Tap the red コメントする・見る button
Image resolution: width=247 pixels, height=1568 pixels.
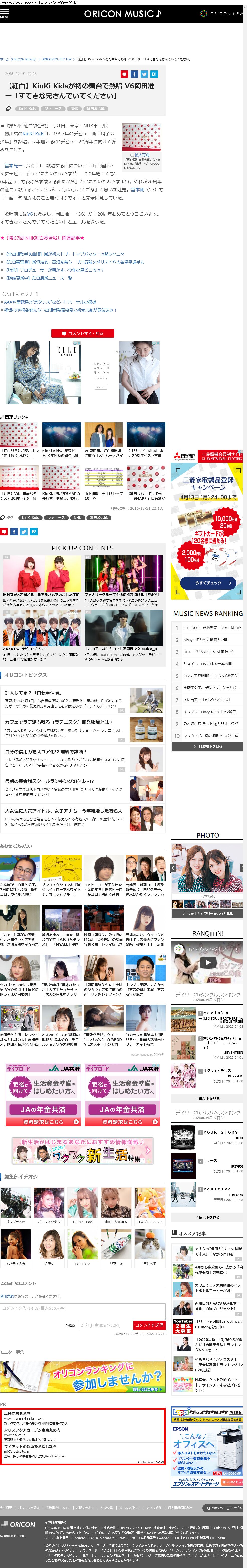pyautogui.click(x=82, y=333)
